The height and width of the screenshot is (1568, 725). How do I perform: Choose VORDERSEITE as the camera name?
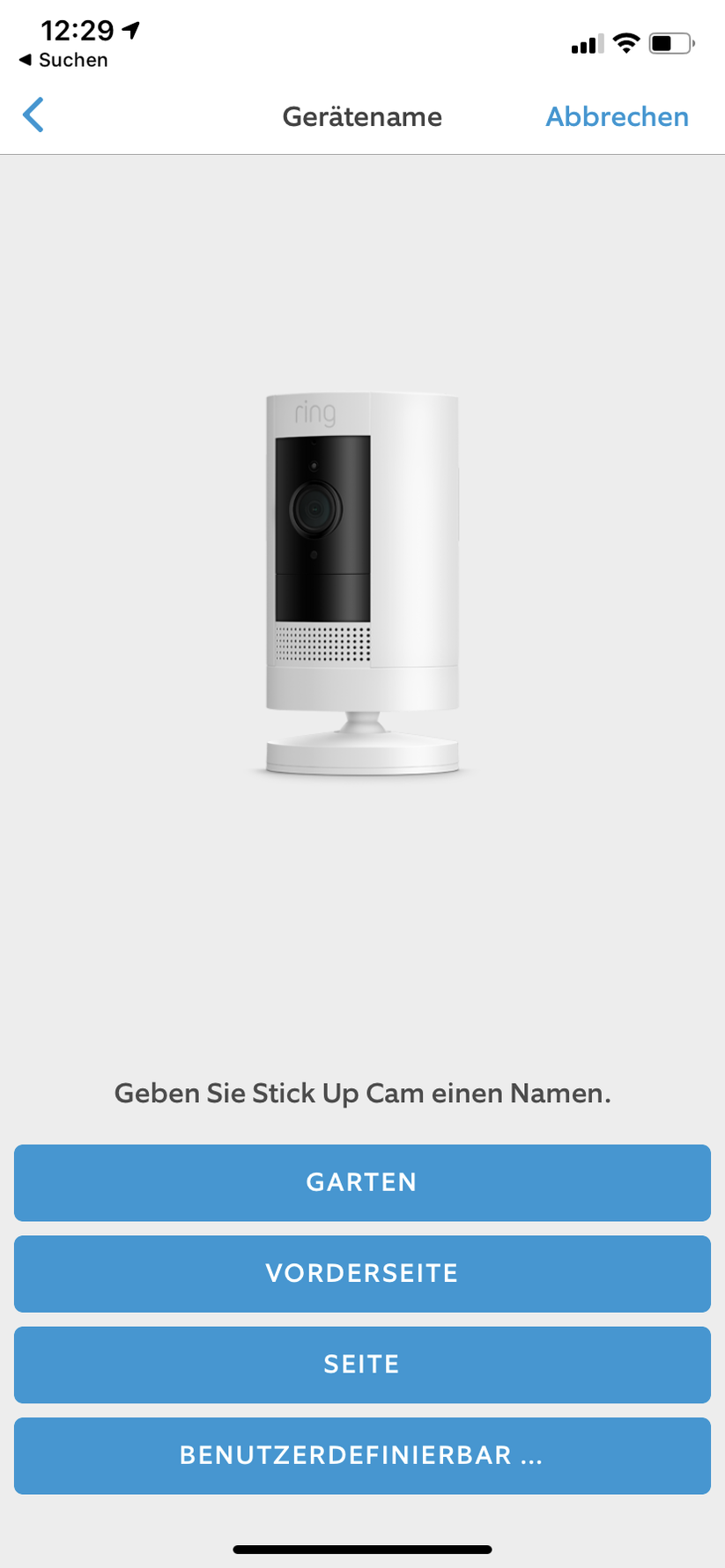(362, 1273)
